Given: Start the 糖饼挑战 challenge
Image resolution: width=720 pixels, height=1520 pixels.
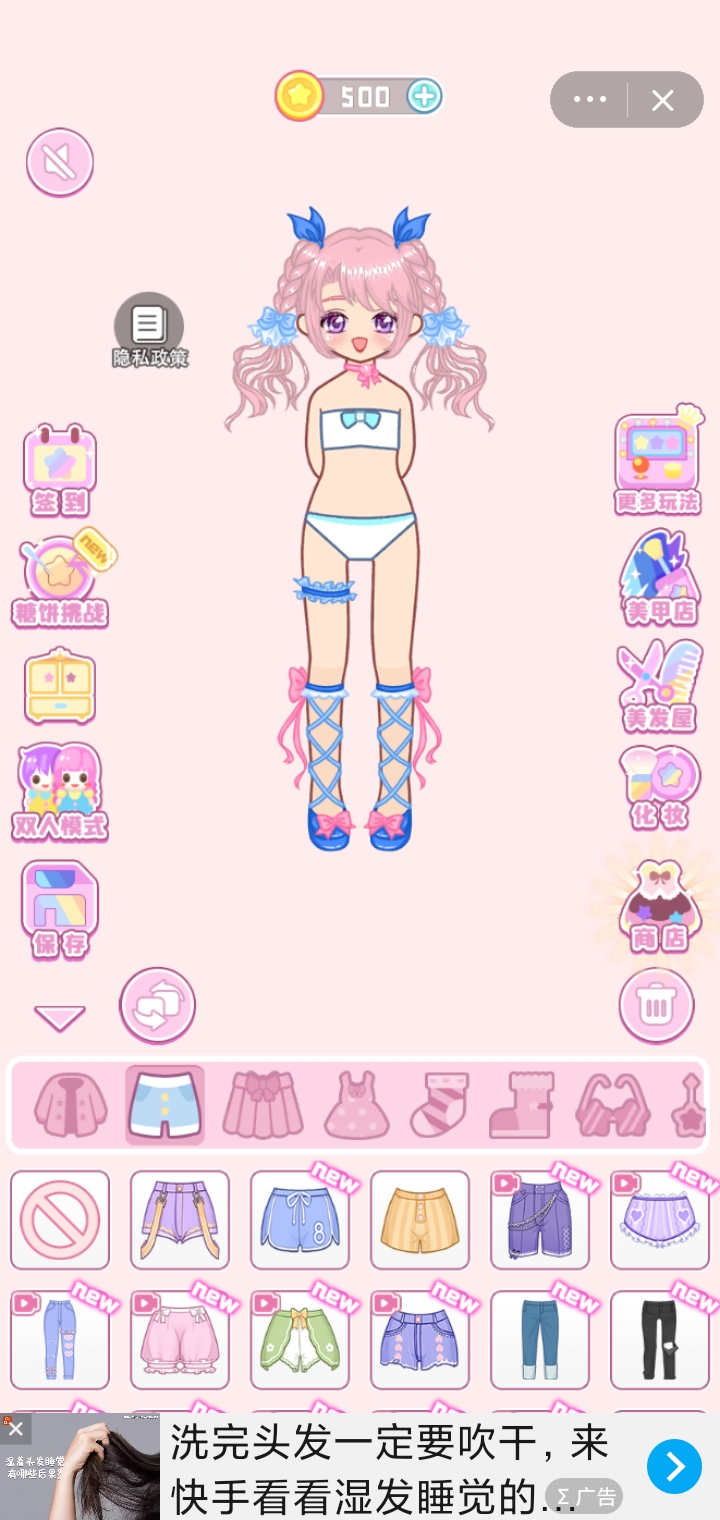Looking at the screenshot, I should coord(62,580).
